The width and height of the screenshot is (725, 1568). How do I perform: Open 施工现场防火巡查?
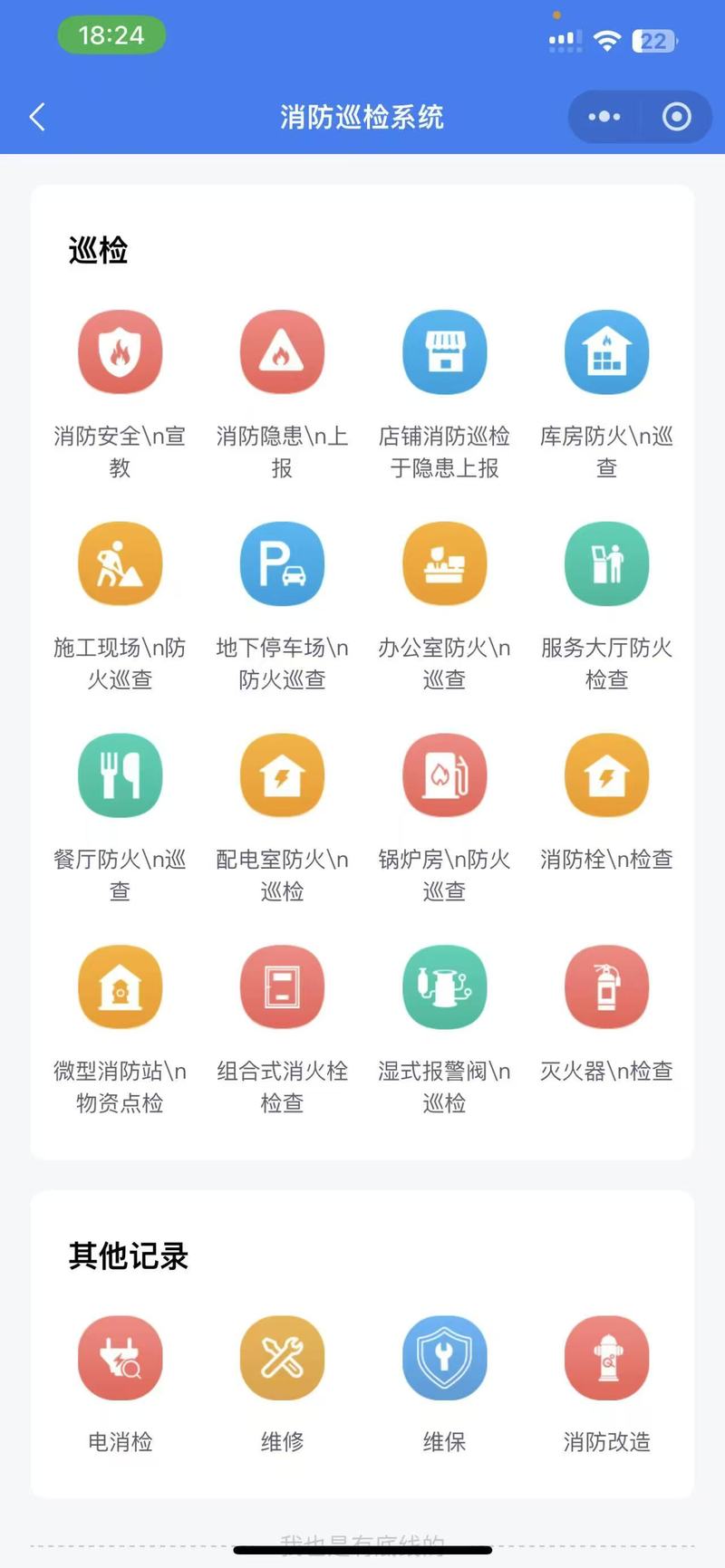120,563
